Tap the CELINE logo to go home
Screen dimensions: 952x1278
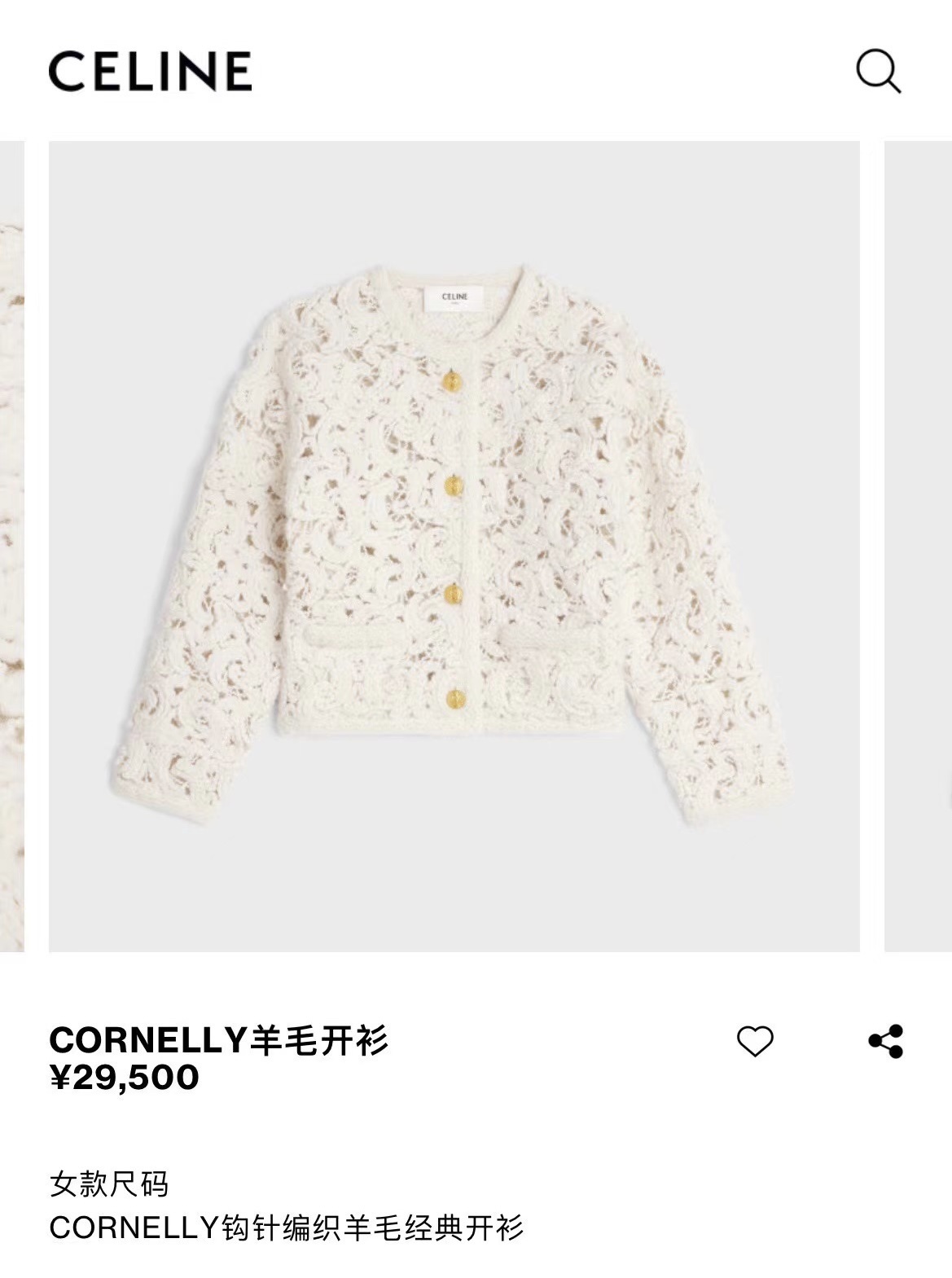[x=150, y=71]
